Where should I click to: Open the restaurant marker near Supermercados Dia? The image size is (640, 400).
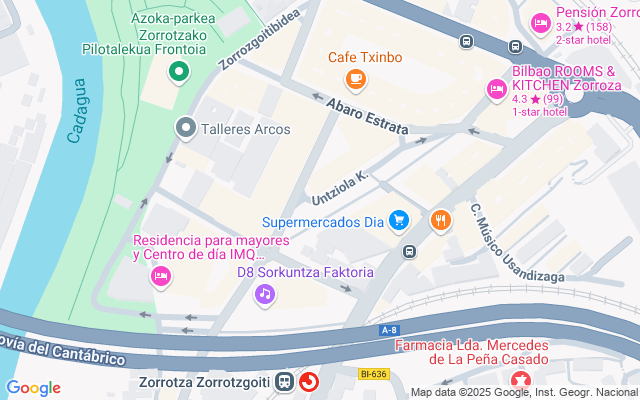click(440, 220)
